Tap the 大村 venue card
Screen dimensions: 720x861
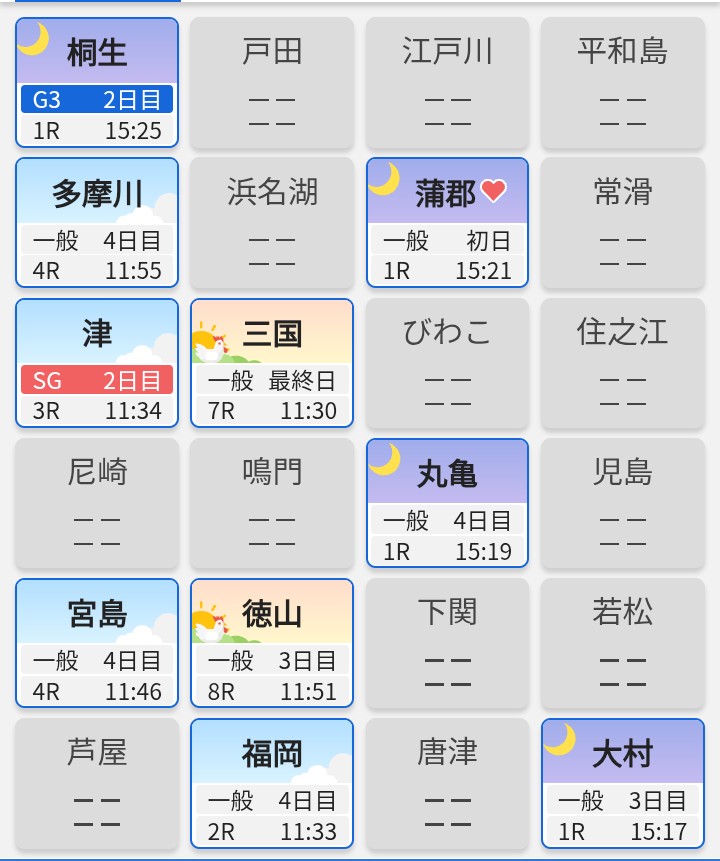(622, 783)
